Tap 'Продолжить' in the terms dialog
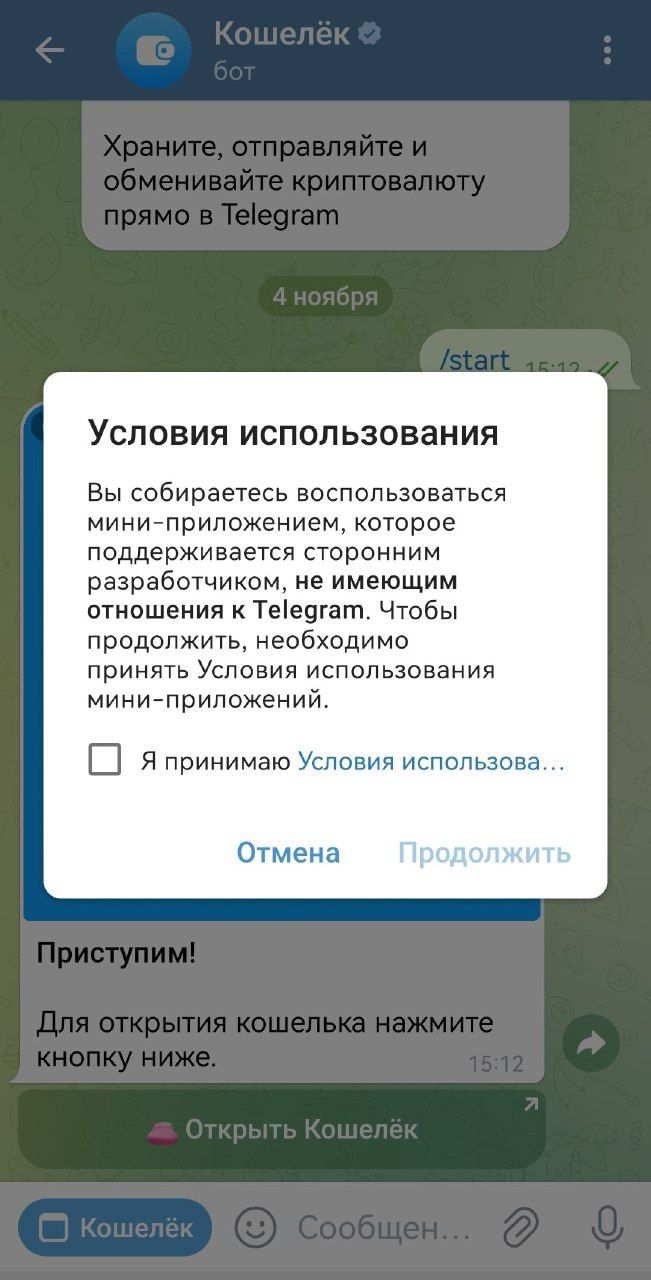Screen dimensions: 651x1280 [x=484, y=853]
